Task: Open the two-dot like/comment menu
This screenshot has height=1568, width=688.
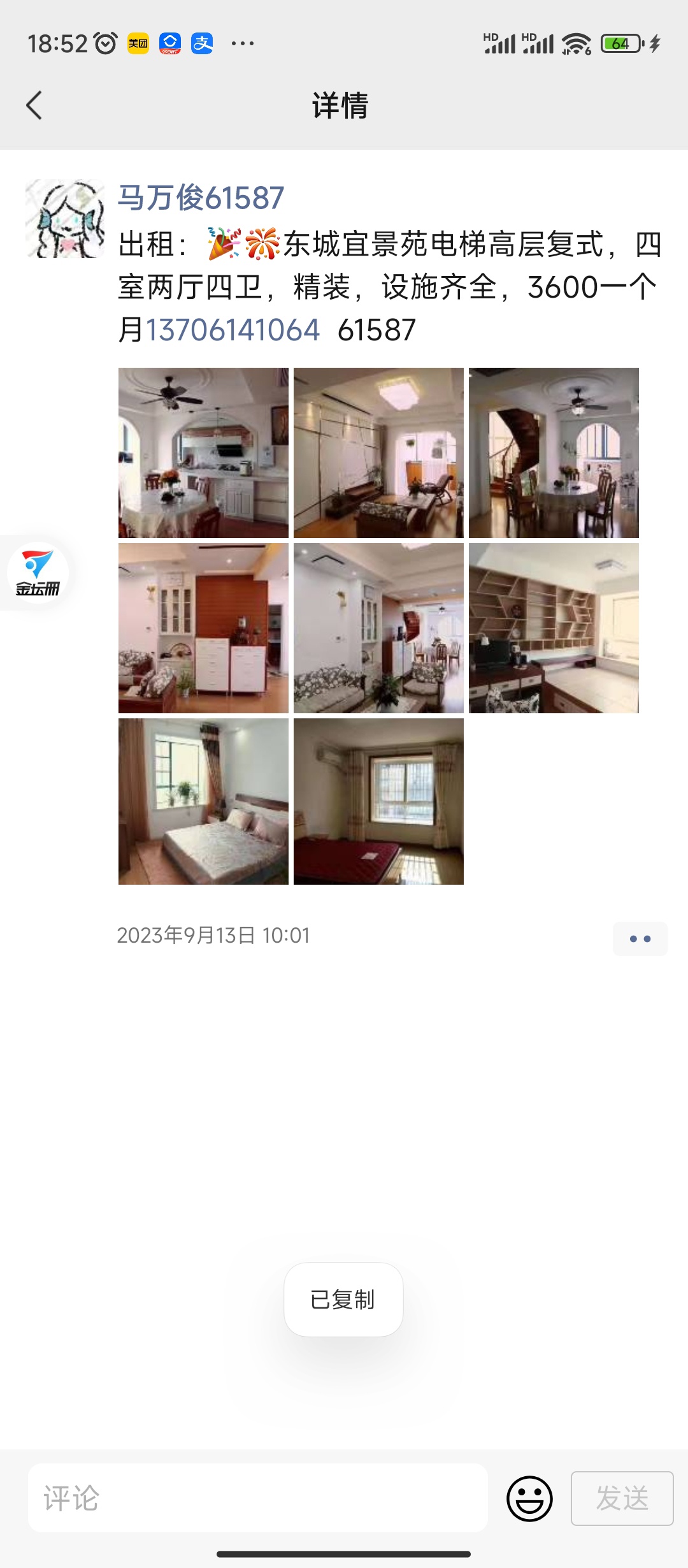Action: tap(640, 938)
